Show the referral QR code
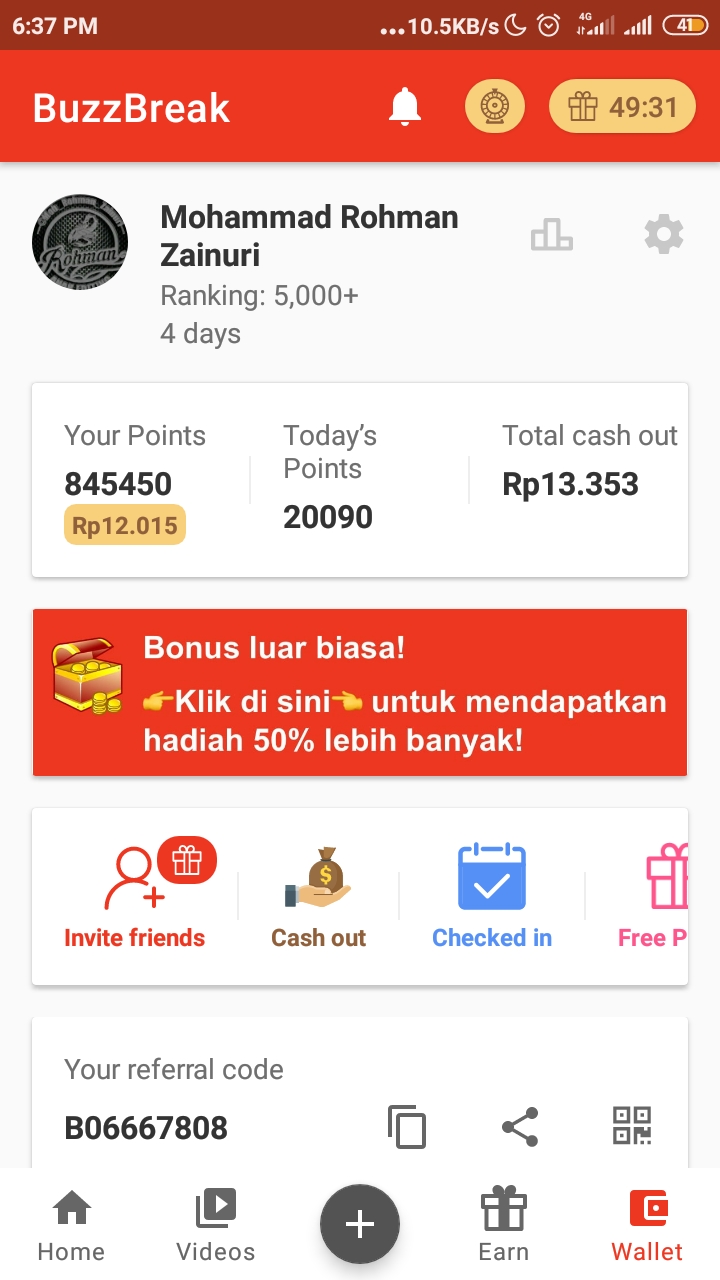Viewport: 720px width, 1280px height. [x=632, y=1125]
